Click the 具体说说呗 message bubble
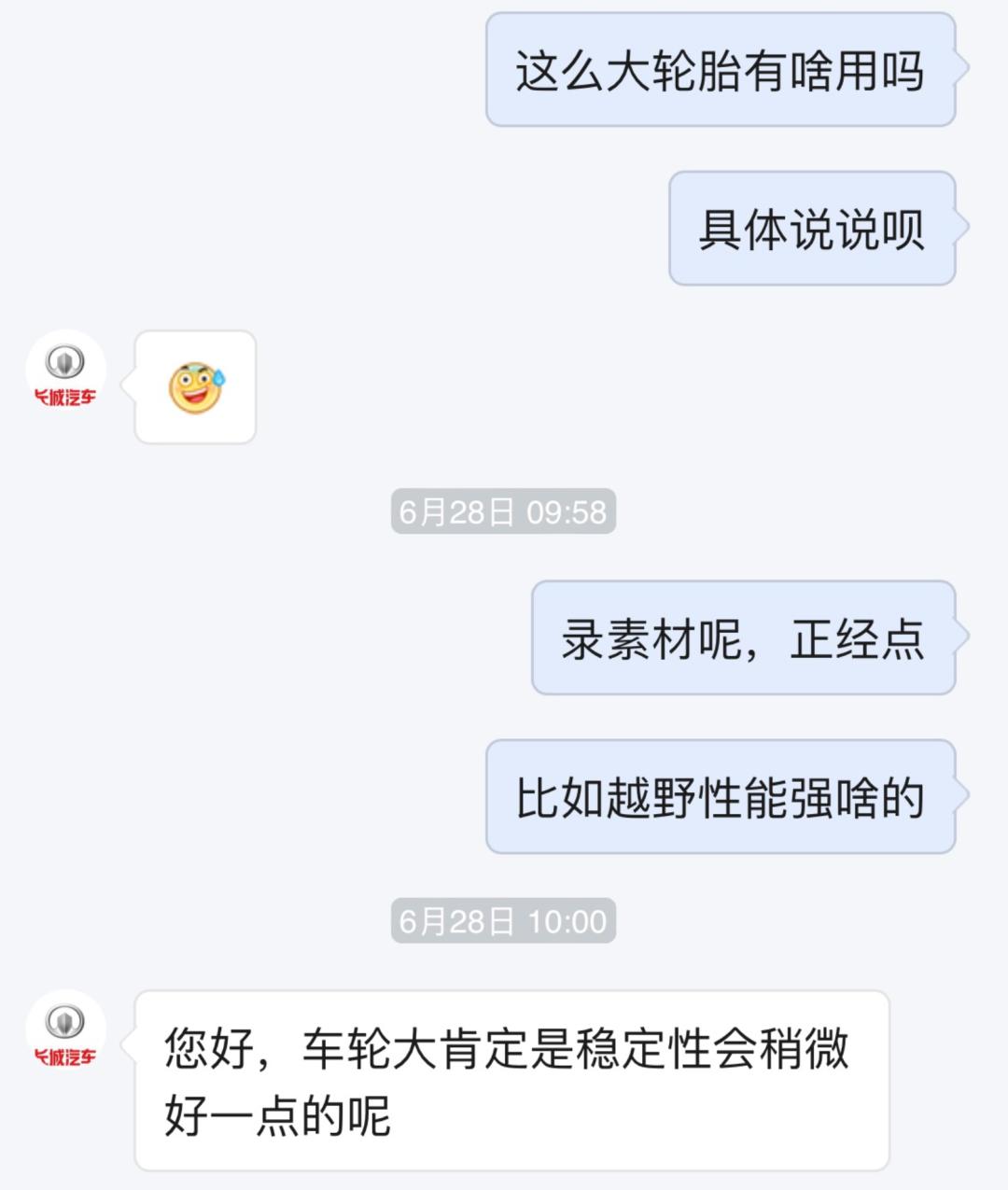1008x1190 pixels. tap(810, 232)
